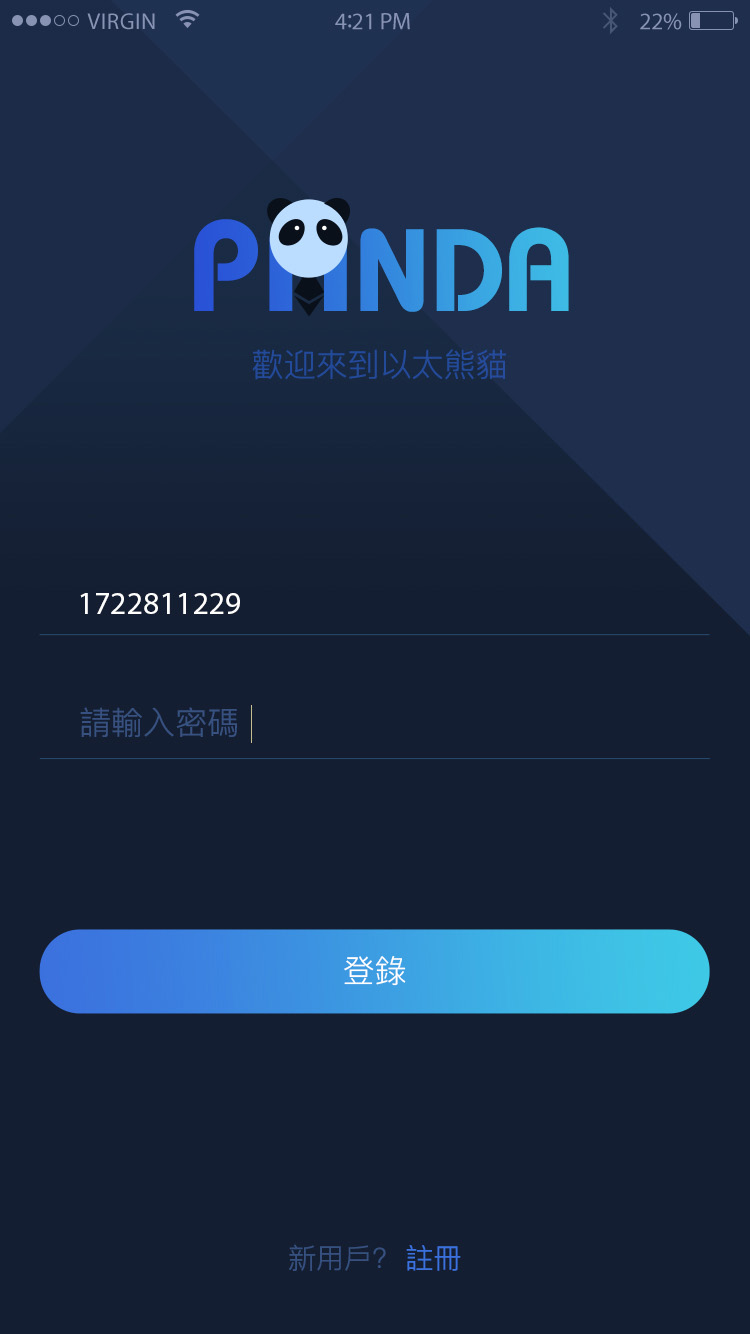Tap the 登錄 login button

click(x=374, y=971)
